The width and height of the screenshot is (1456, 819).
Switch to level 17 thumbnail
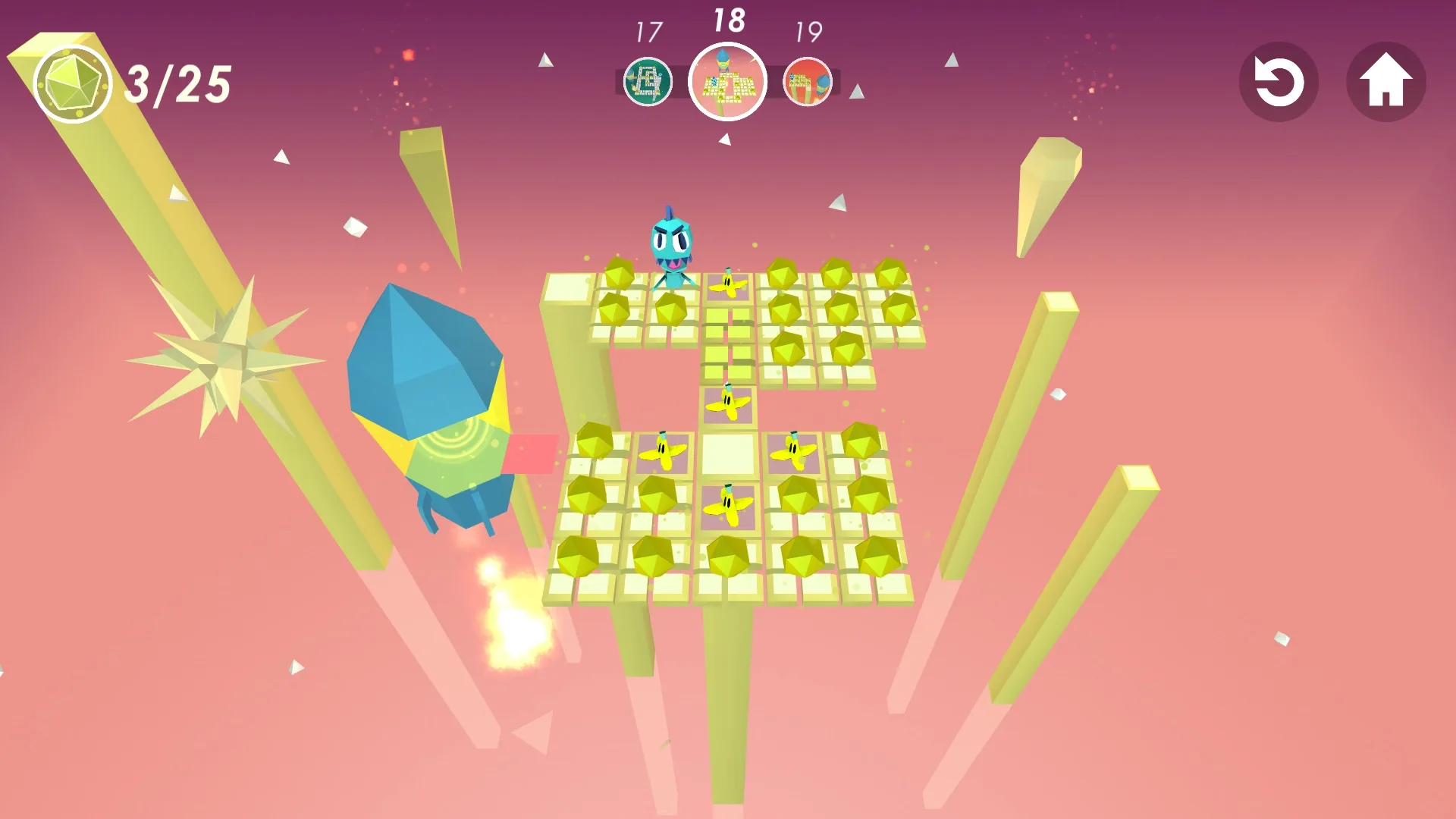pos(648,82)
